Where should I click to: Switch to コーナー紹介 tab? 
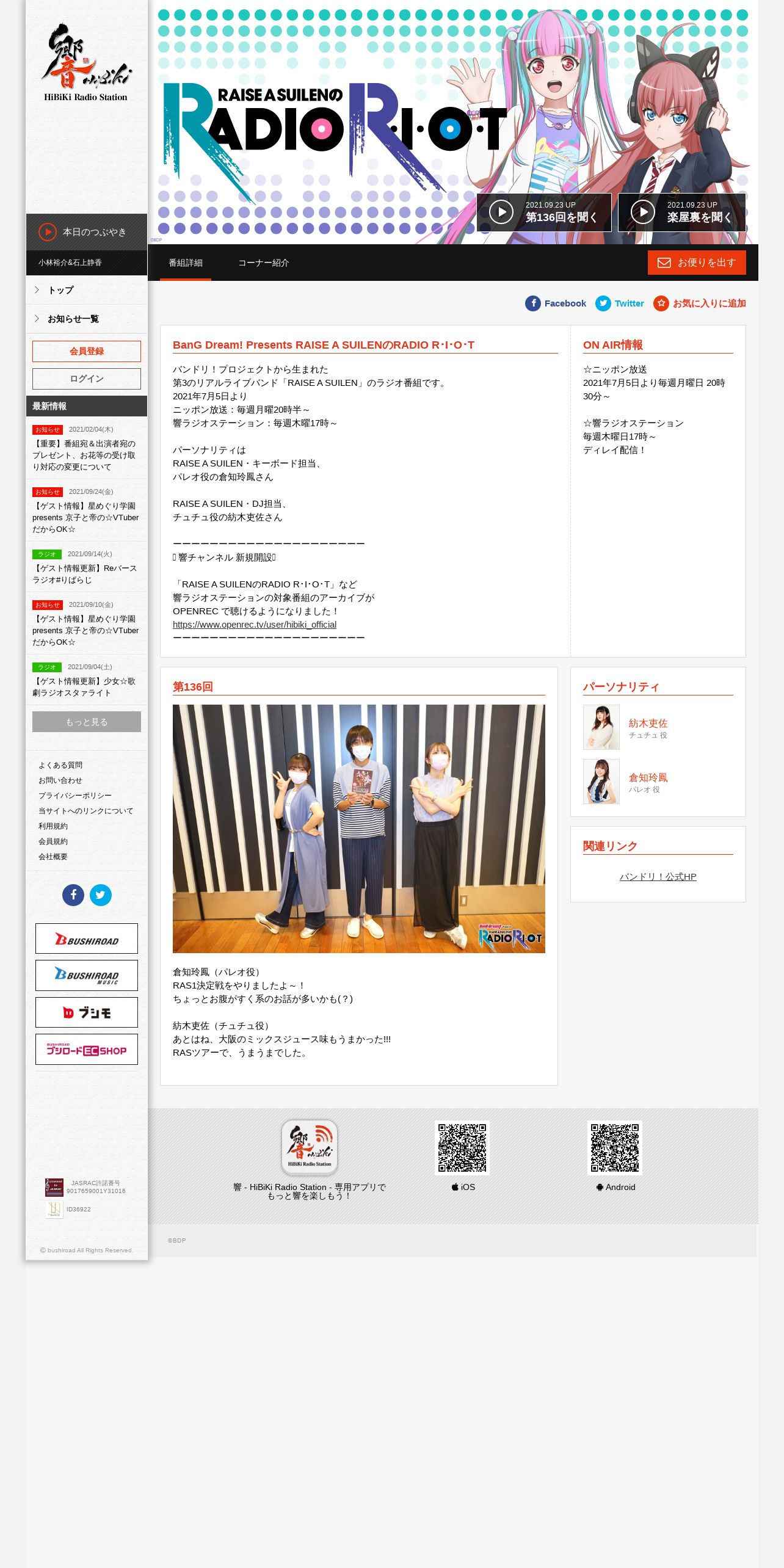[263, 263]
